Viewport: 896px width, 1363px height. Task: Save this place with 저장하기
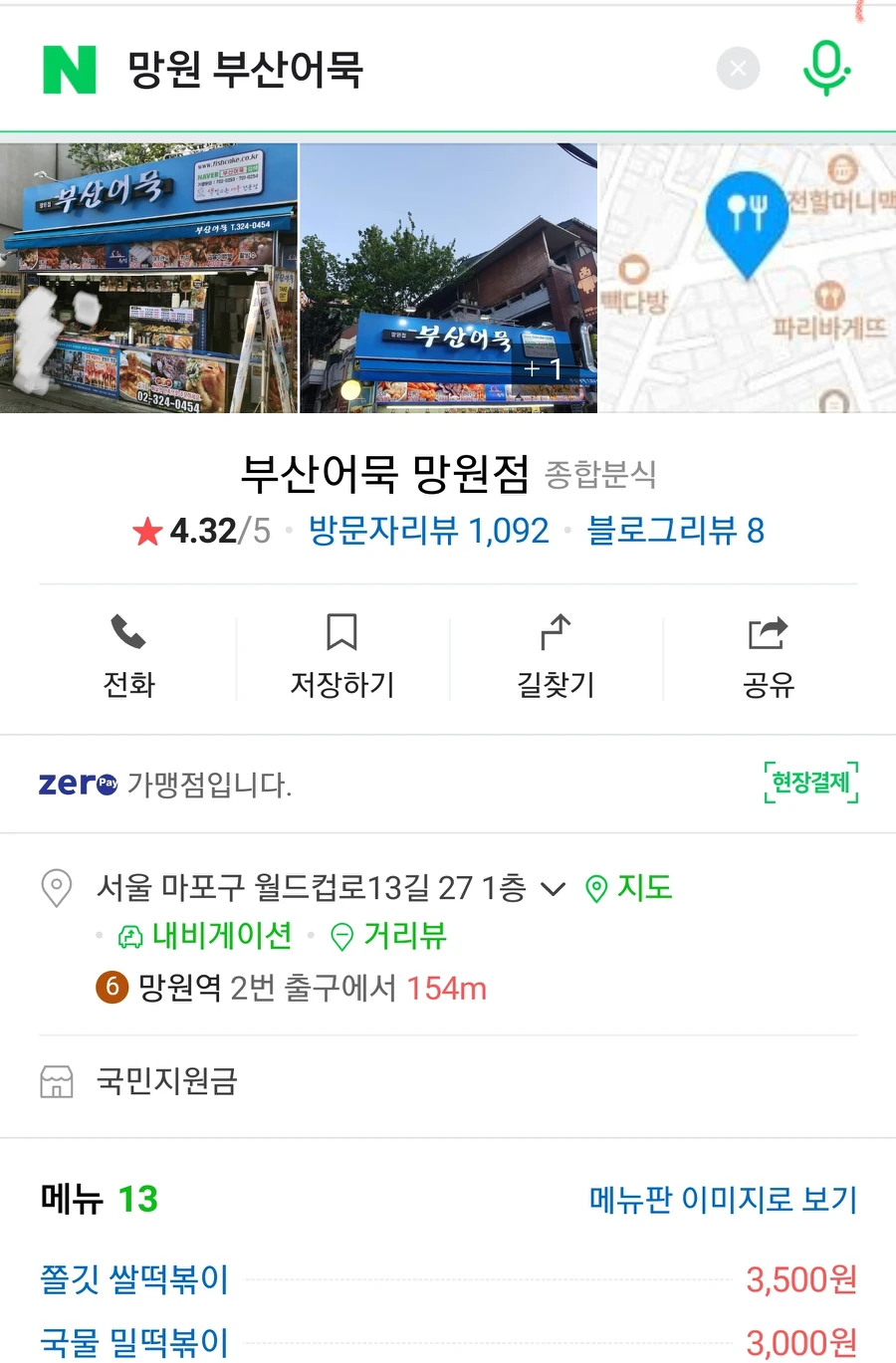click(341, 657)
